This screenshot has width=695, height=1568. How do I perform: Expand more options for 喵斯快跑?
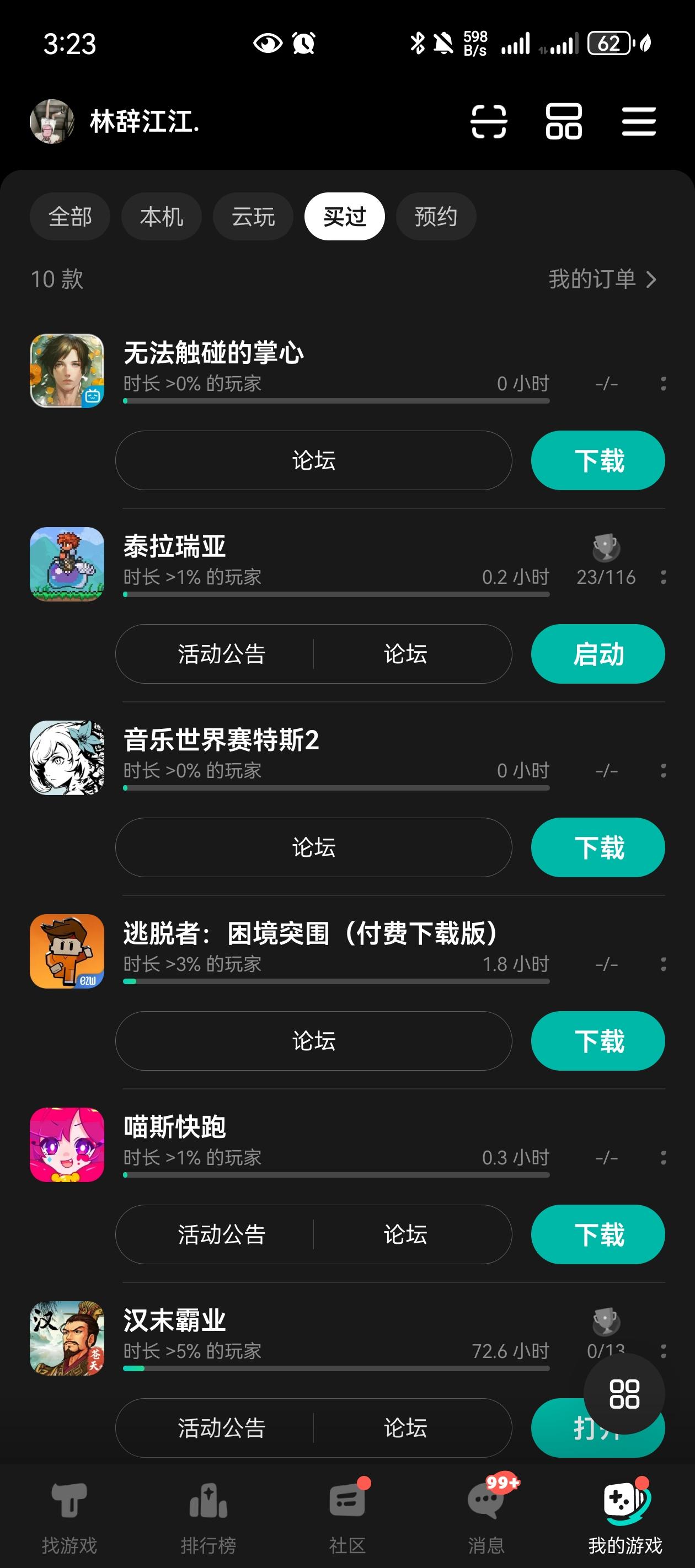[662, 1157]
